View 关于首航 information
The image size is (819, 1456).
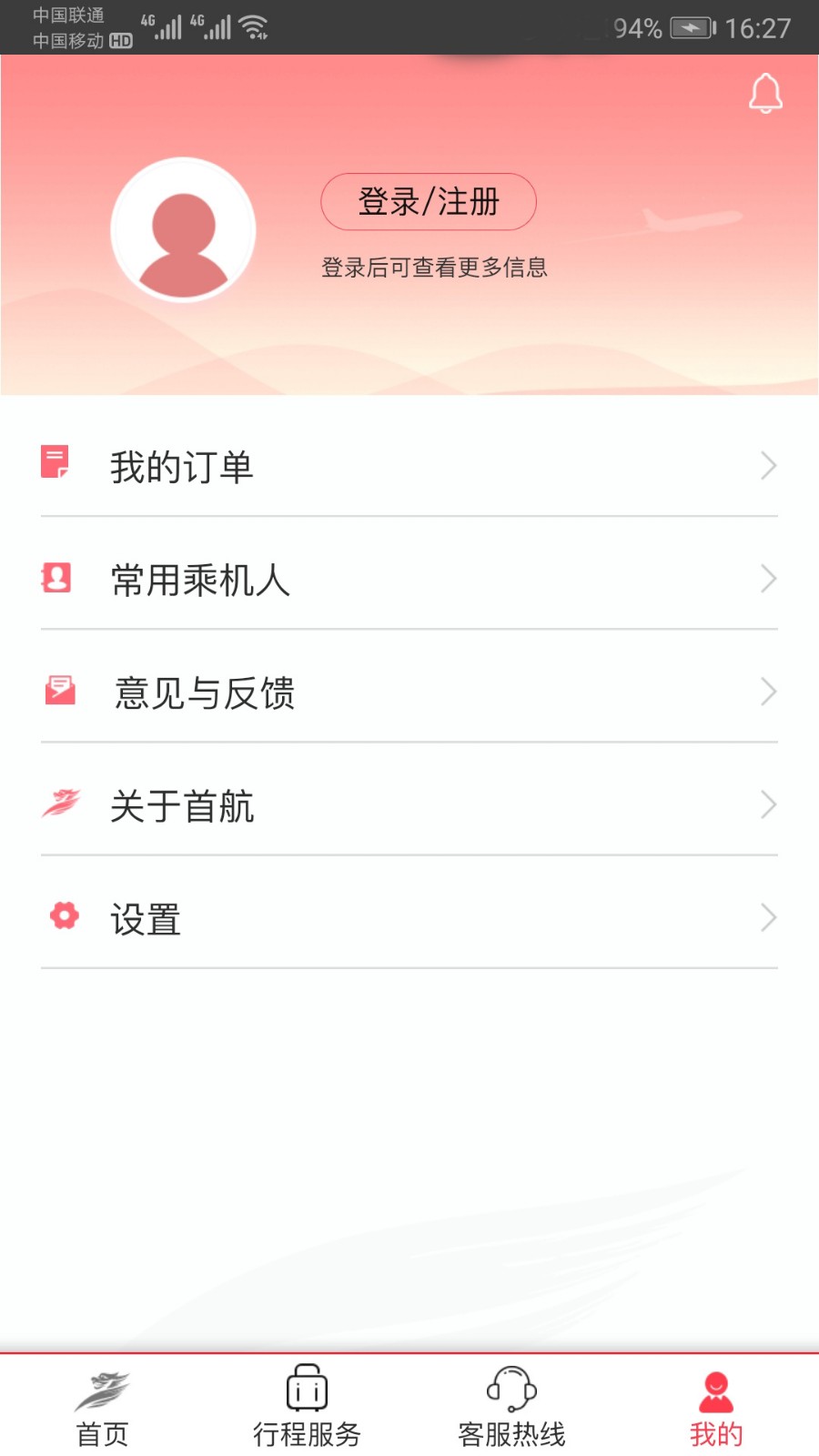coord(409,805)
